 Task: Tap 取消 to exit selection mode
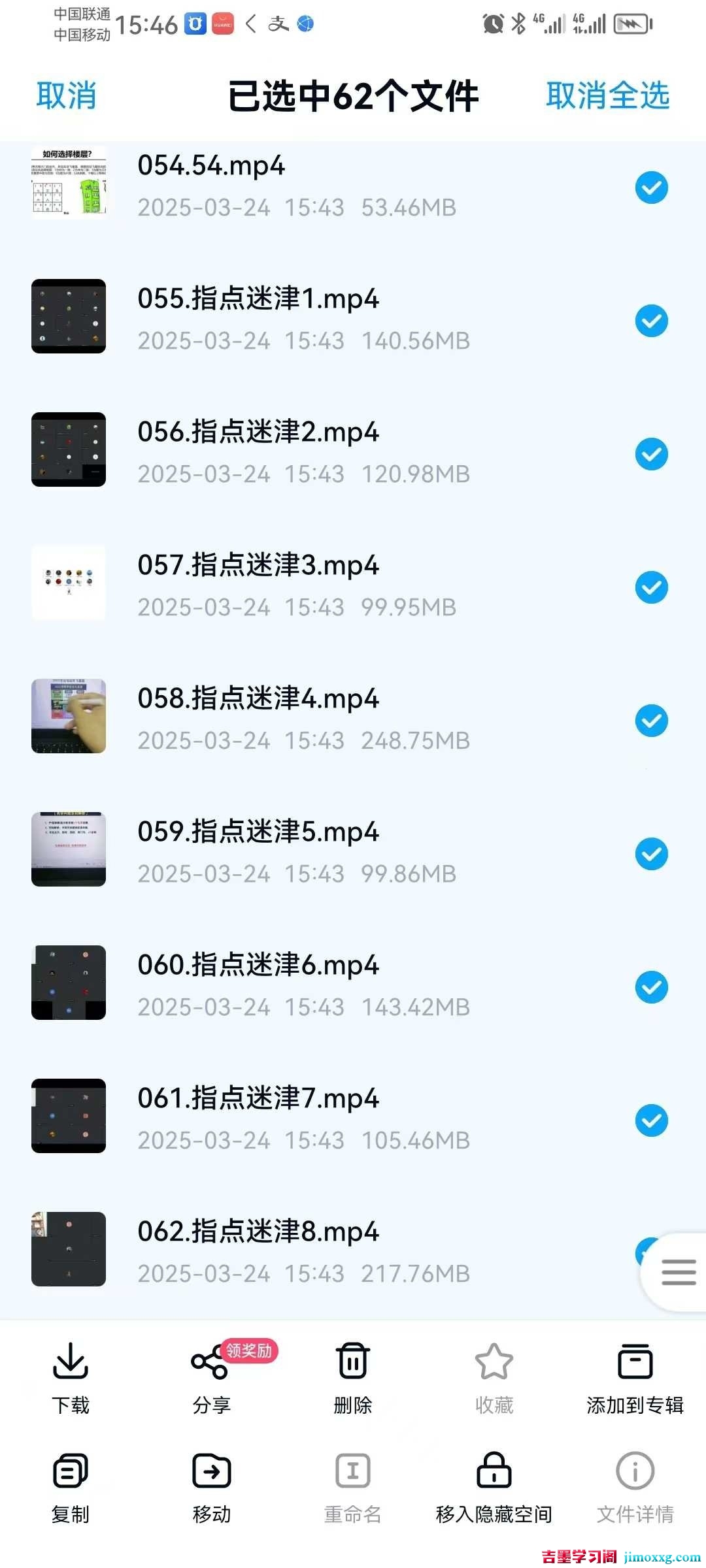(x=66, y=95)
